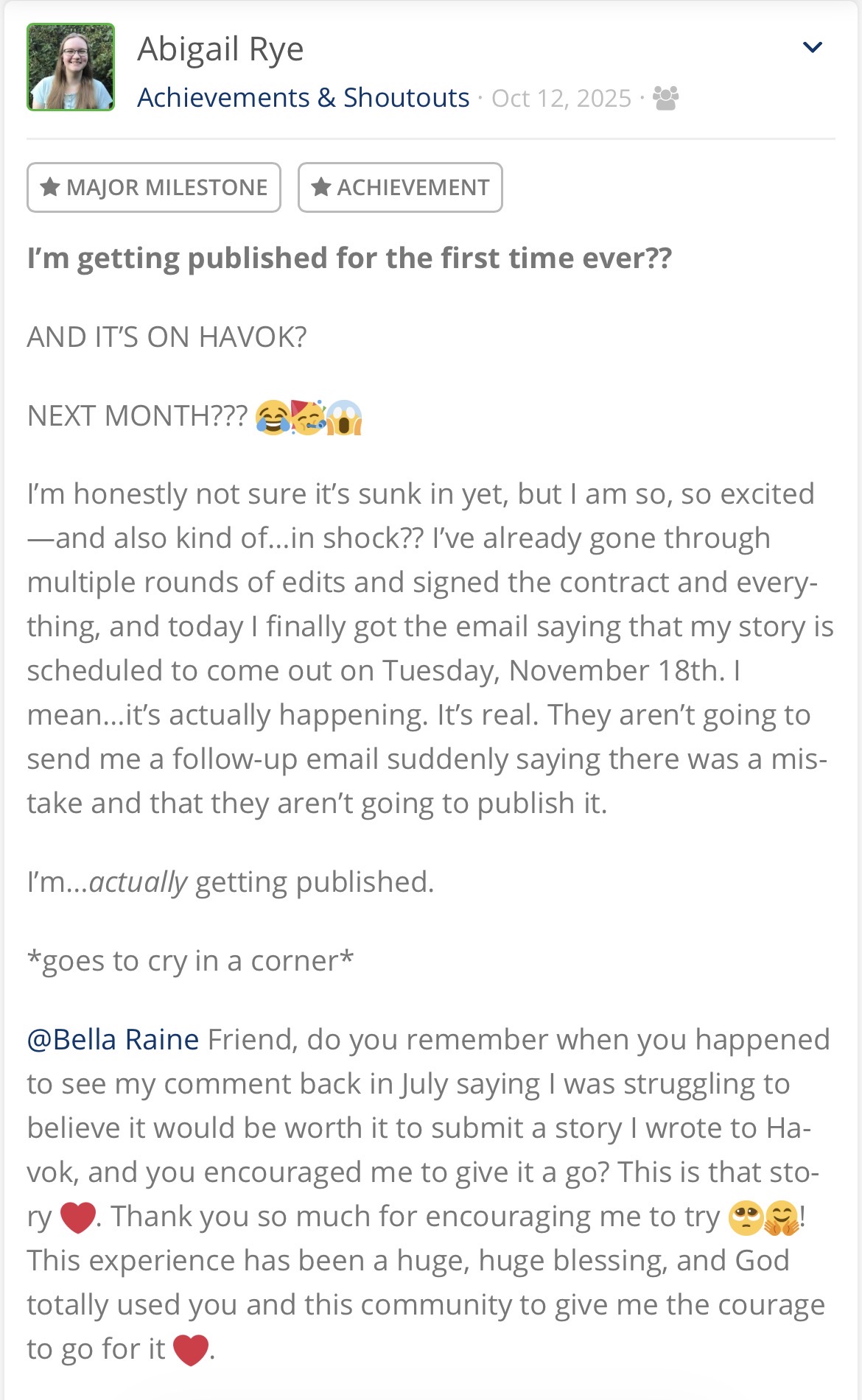Open Abigail Rye's profile name link
Image resolution: width=862 pixels, height=1400 pixels.
click(x=220, y=49)
